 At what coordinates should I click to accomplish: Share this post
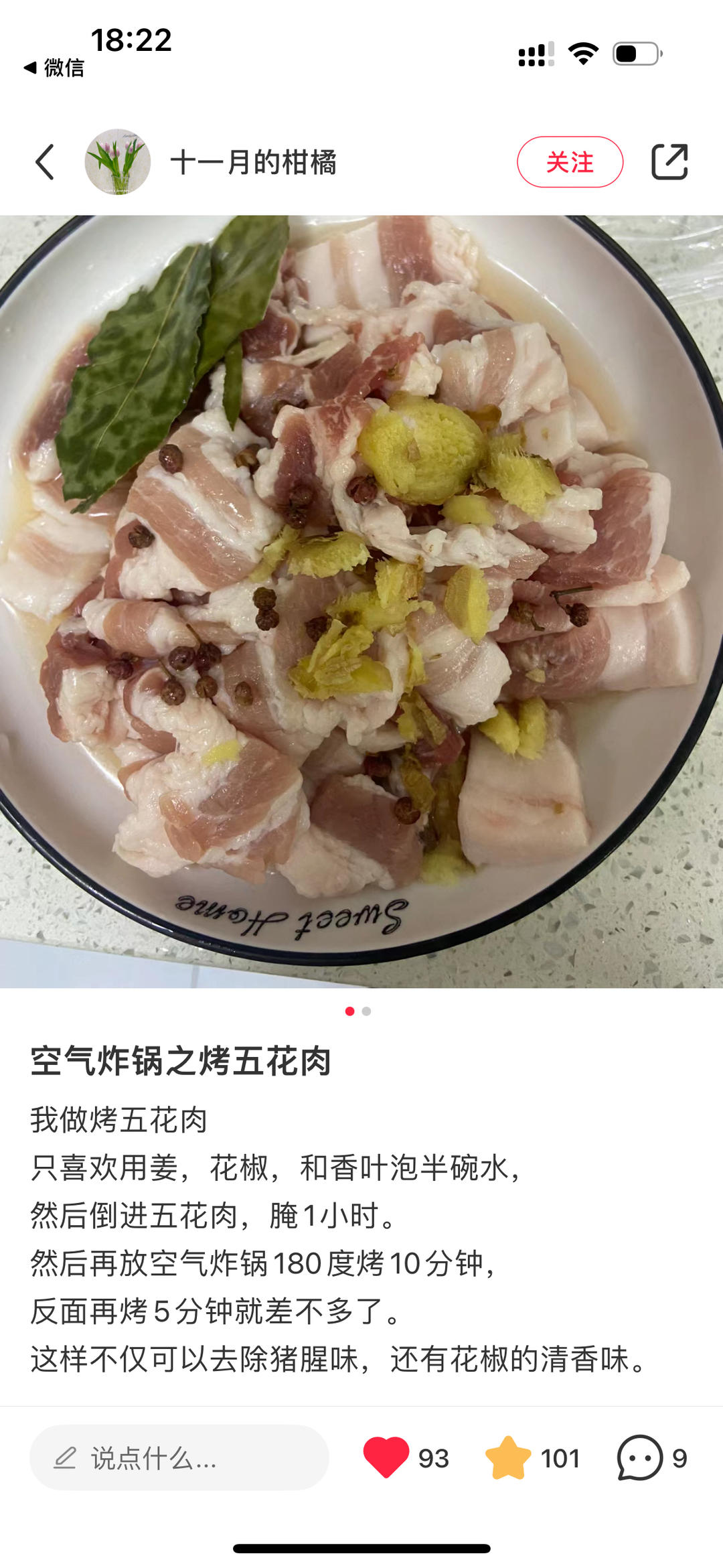click(x=669, y=162)
